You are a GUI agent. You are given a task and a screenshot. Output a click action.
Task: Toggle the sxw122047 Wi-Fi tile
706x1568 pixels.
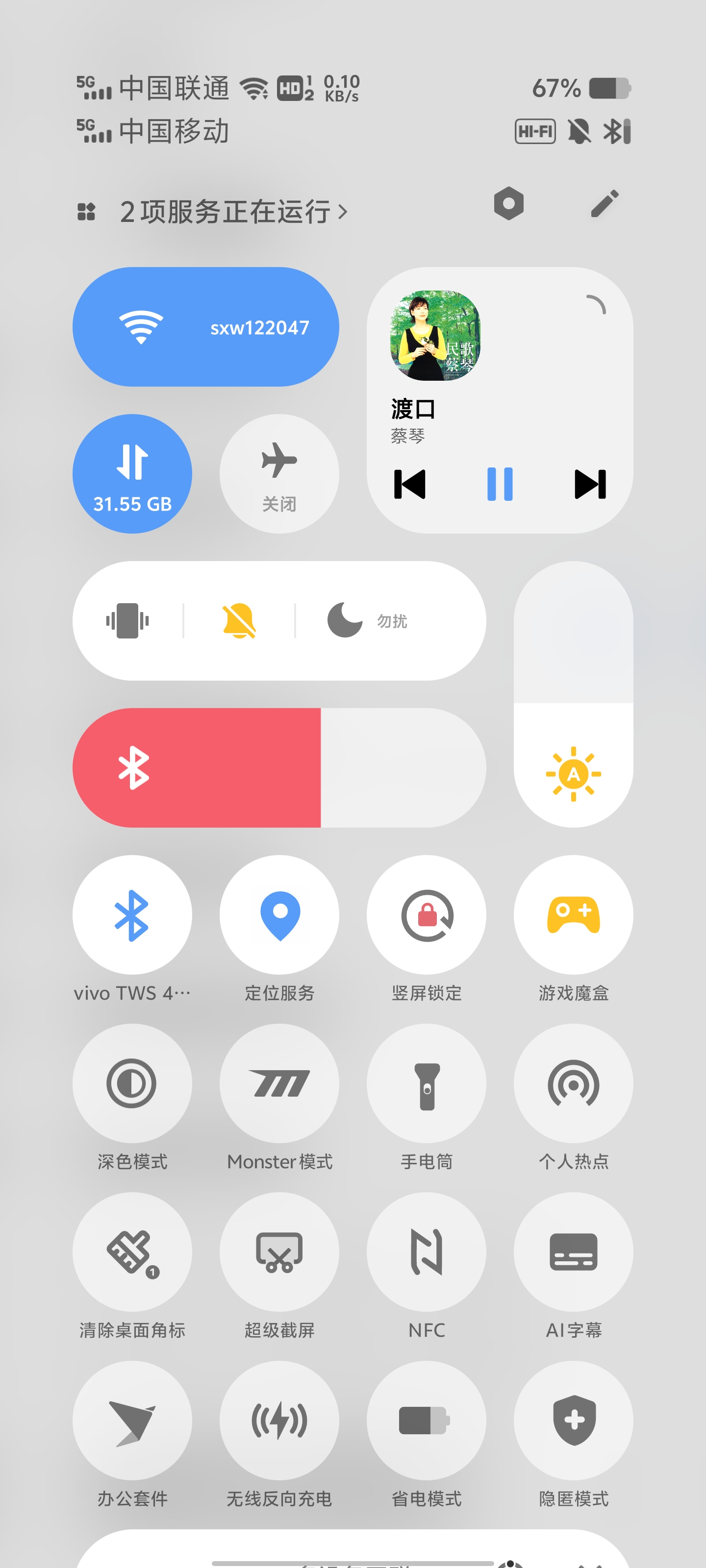pyautogui.click(x=205, y=327)
